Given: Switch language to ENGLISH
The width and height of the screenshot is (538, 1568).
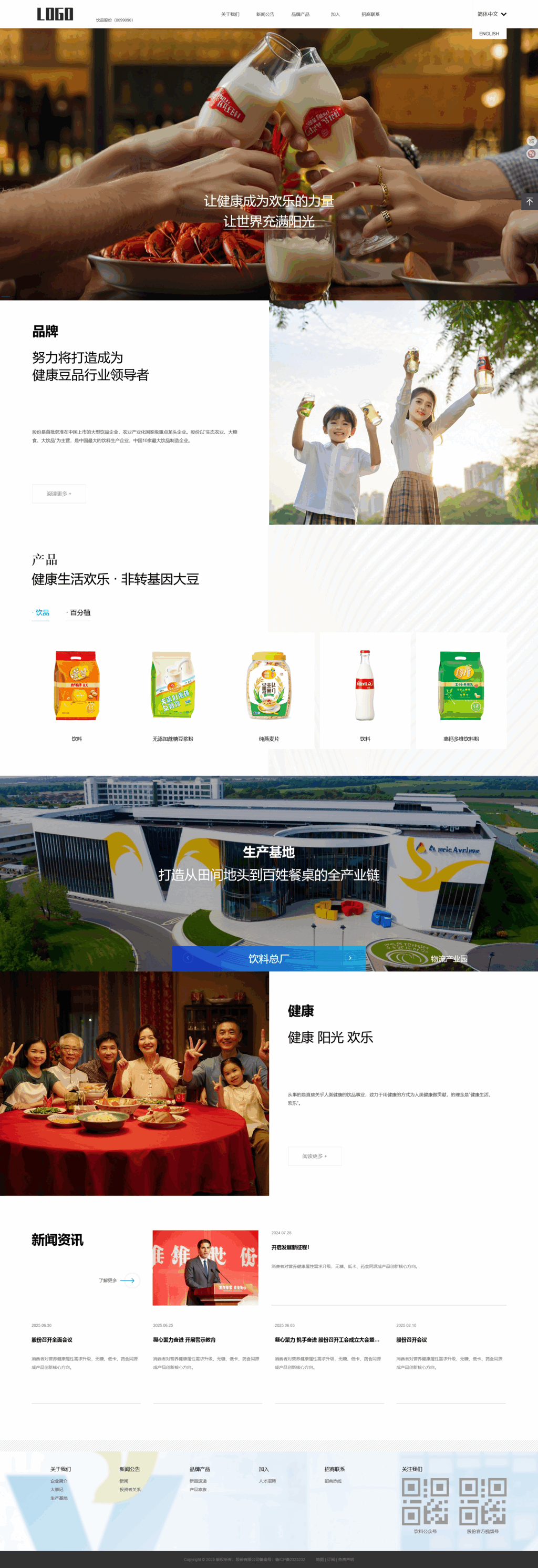Looking at the screenshot, I should click(x=489, y=34).
